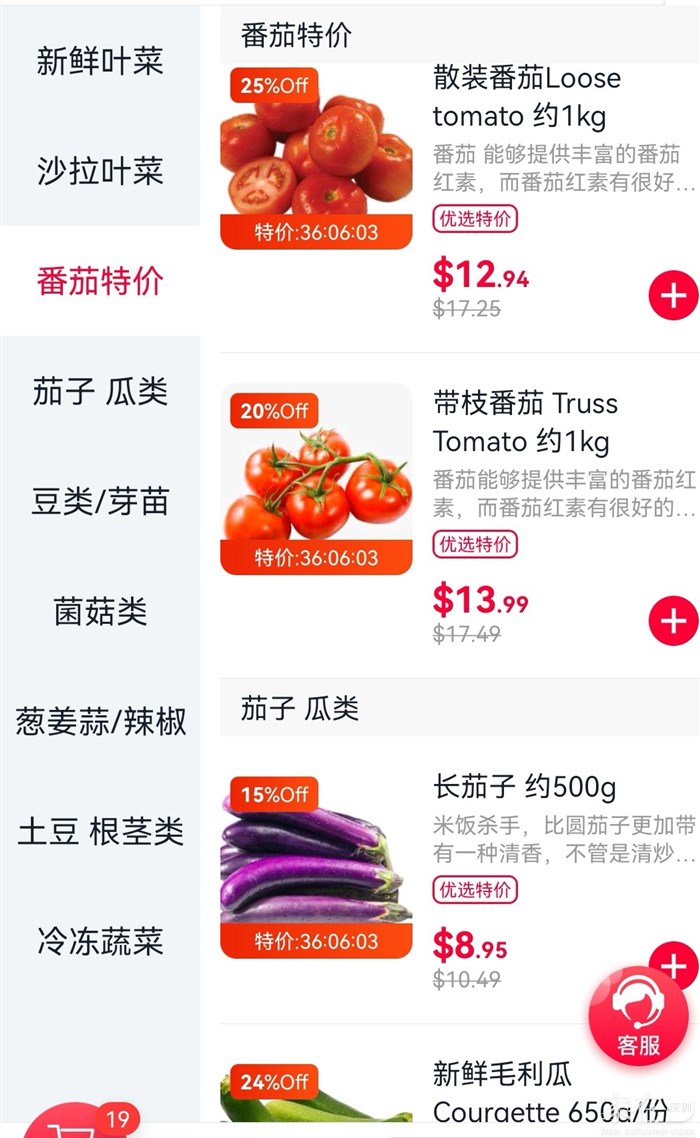Image resolution: width=700 pixels, height=1138 pixels.
Task: Go to the 茄子 瓜类 category
Action: pyautogui.click(x=100, y=392)
